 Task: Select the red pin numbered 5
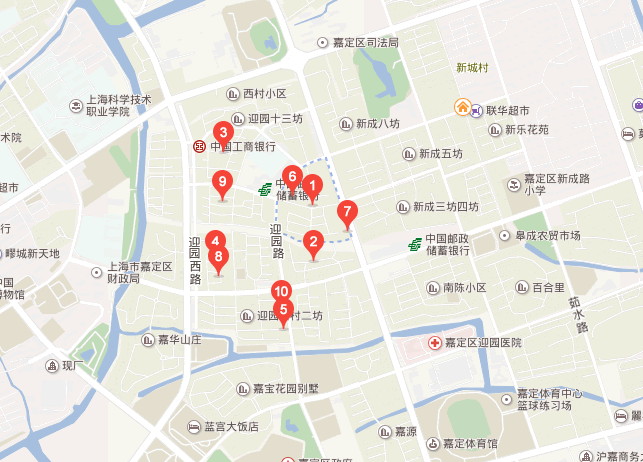[x=284, y=311]
